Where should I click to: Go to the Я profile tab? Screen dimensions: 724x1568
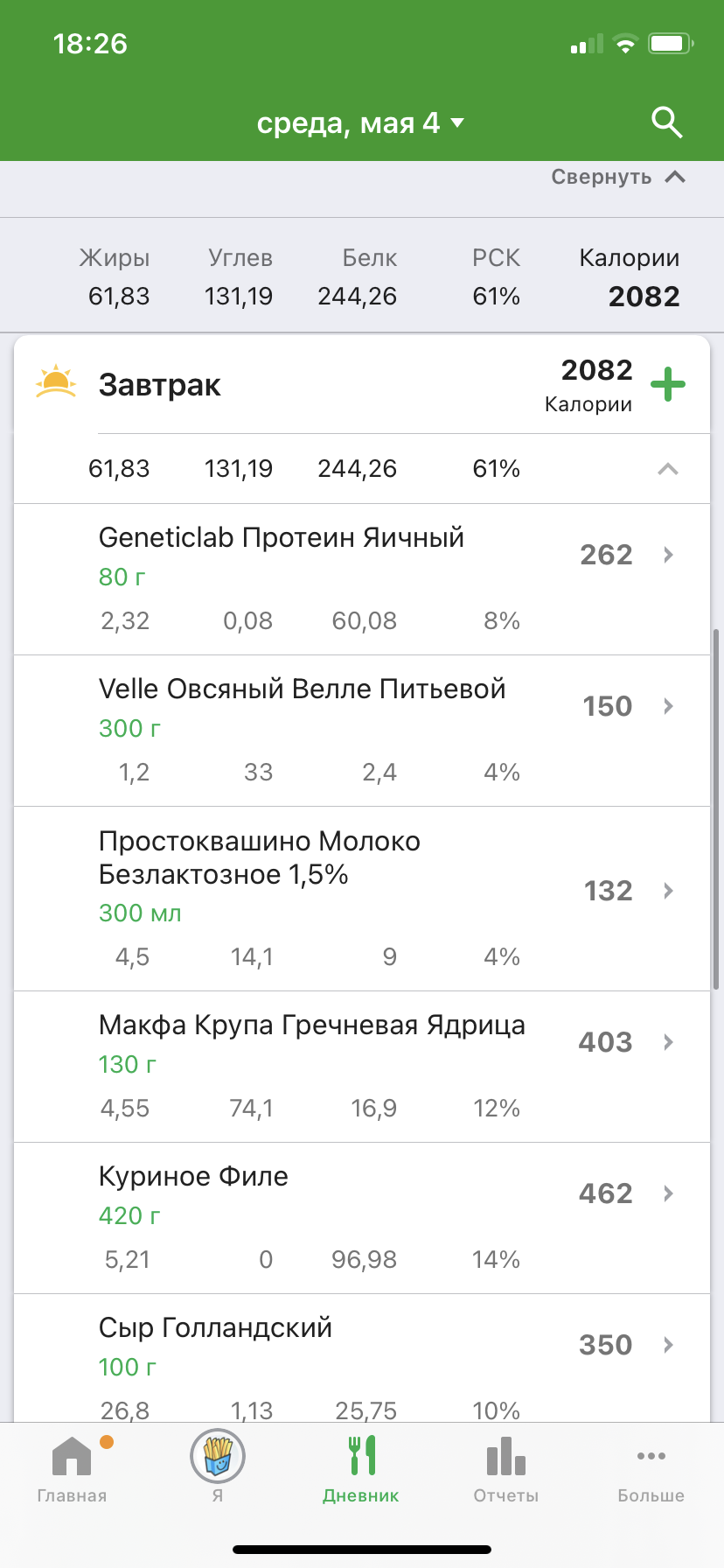point(218,1470)
